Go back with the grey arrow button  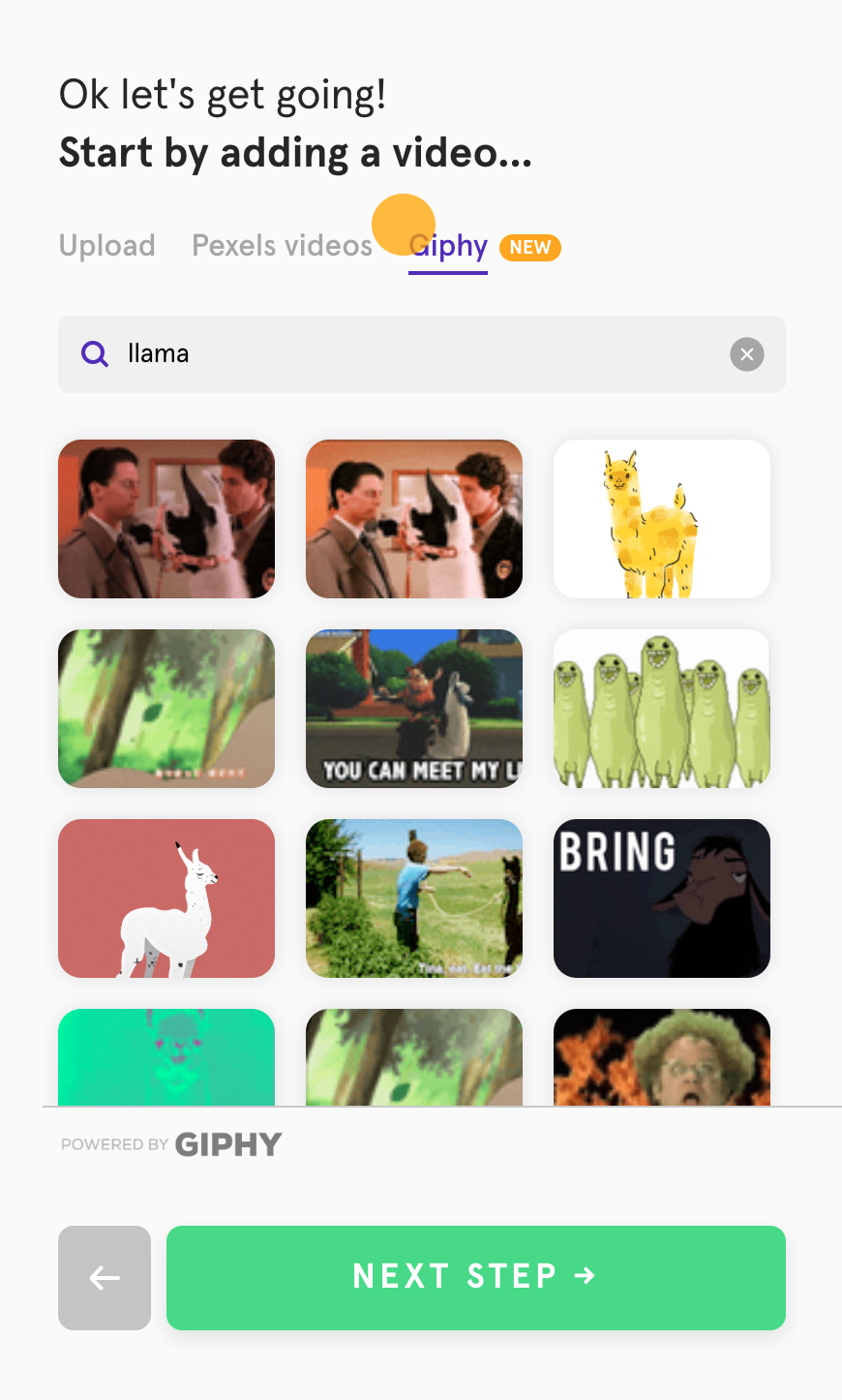click(105, 1278)
